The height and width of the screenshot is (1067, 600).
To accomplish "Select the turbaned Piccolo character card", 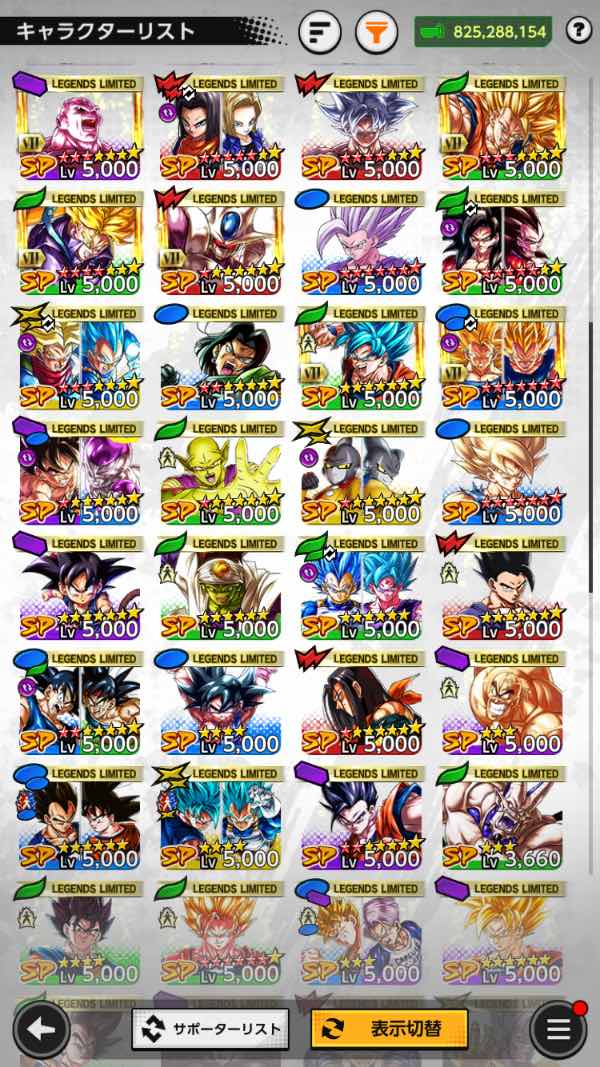I will point(218,590).
